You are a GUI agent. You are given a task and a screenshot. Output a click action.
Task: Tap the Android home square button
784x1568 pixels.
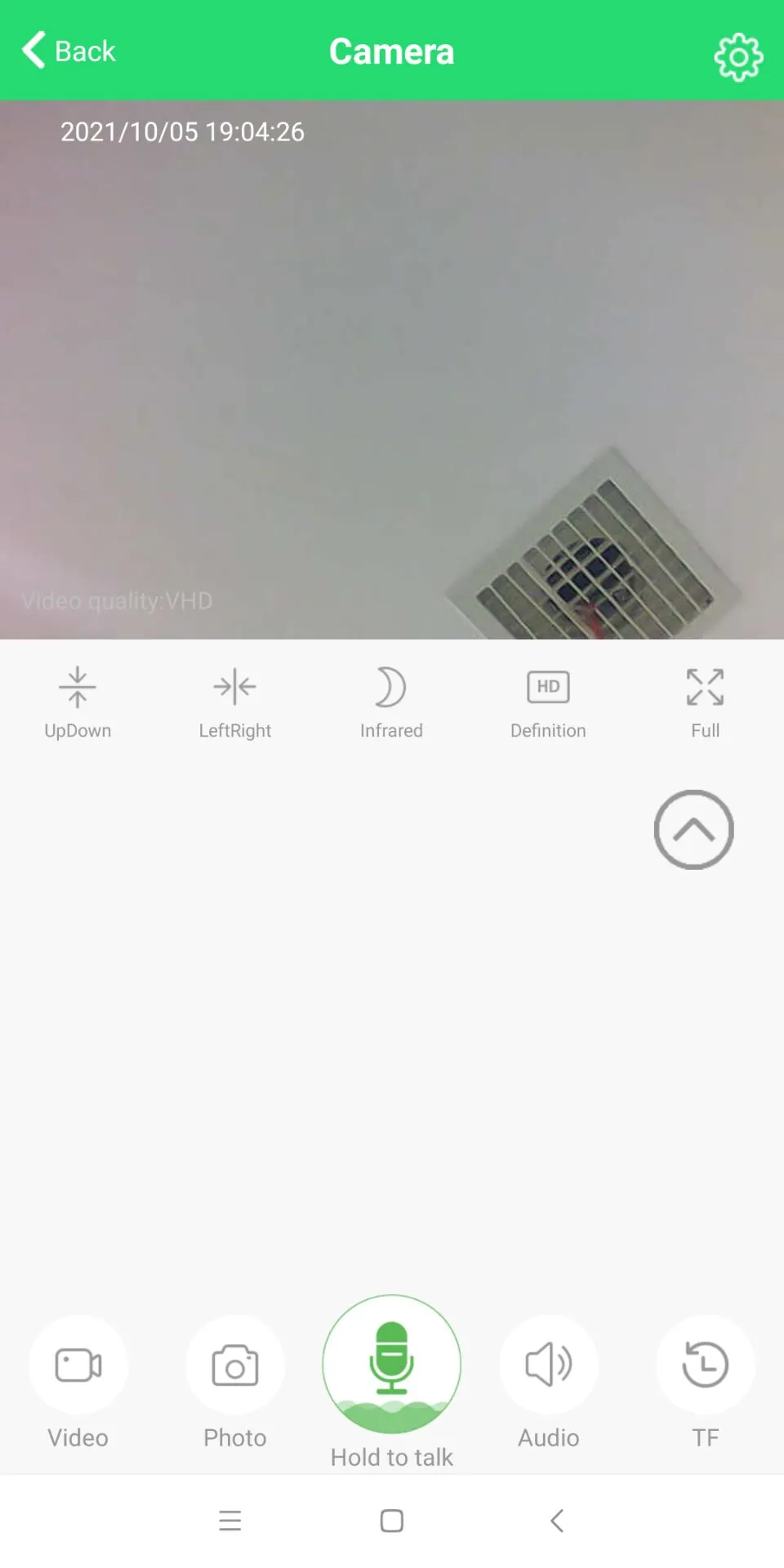pyautogui.click(x=391, y=1520)
